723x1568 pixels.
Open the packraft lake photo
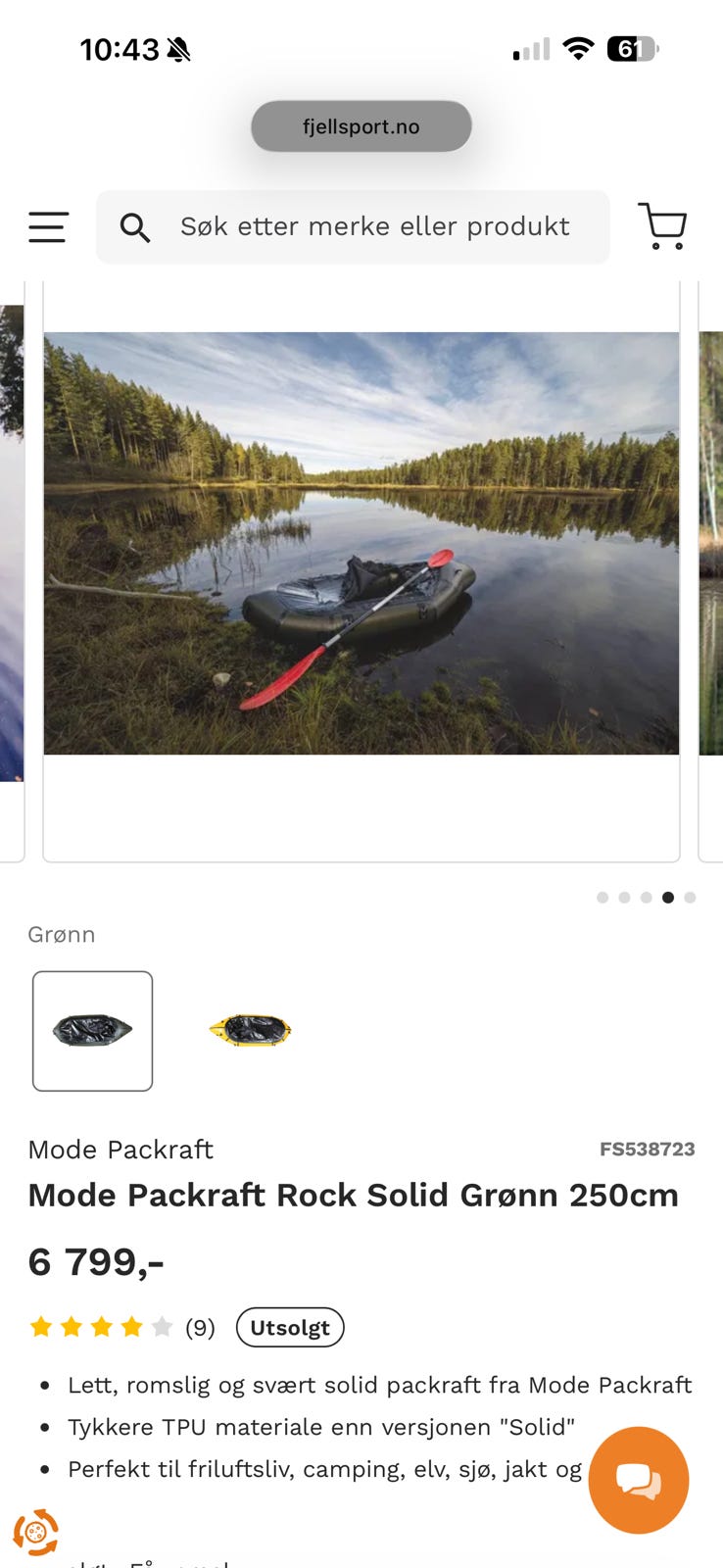(361, 543)
